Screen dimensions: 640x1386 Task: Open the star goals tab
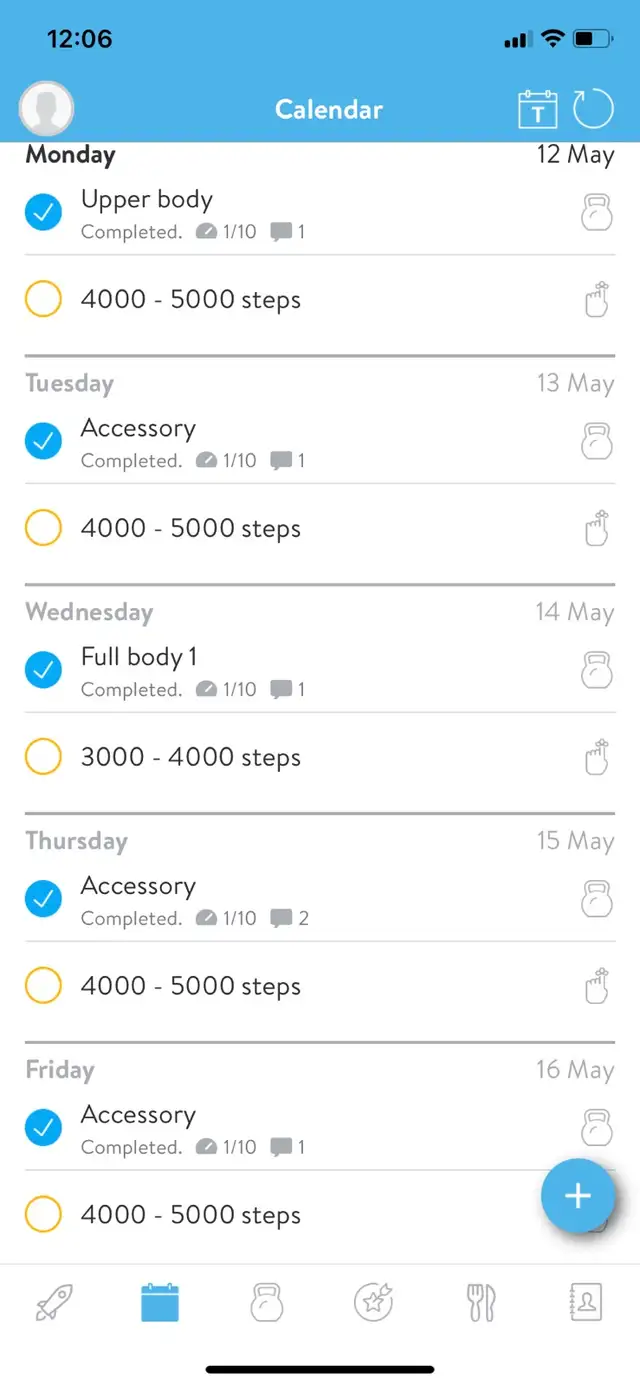click(373, 1303)
